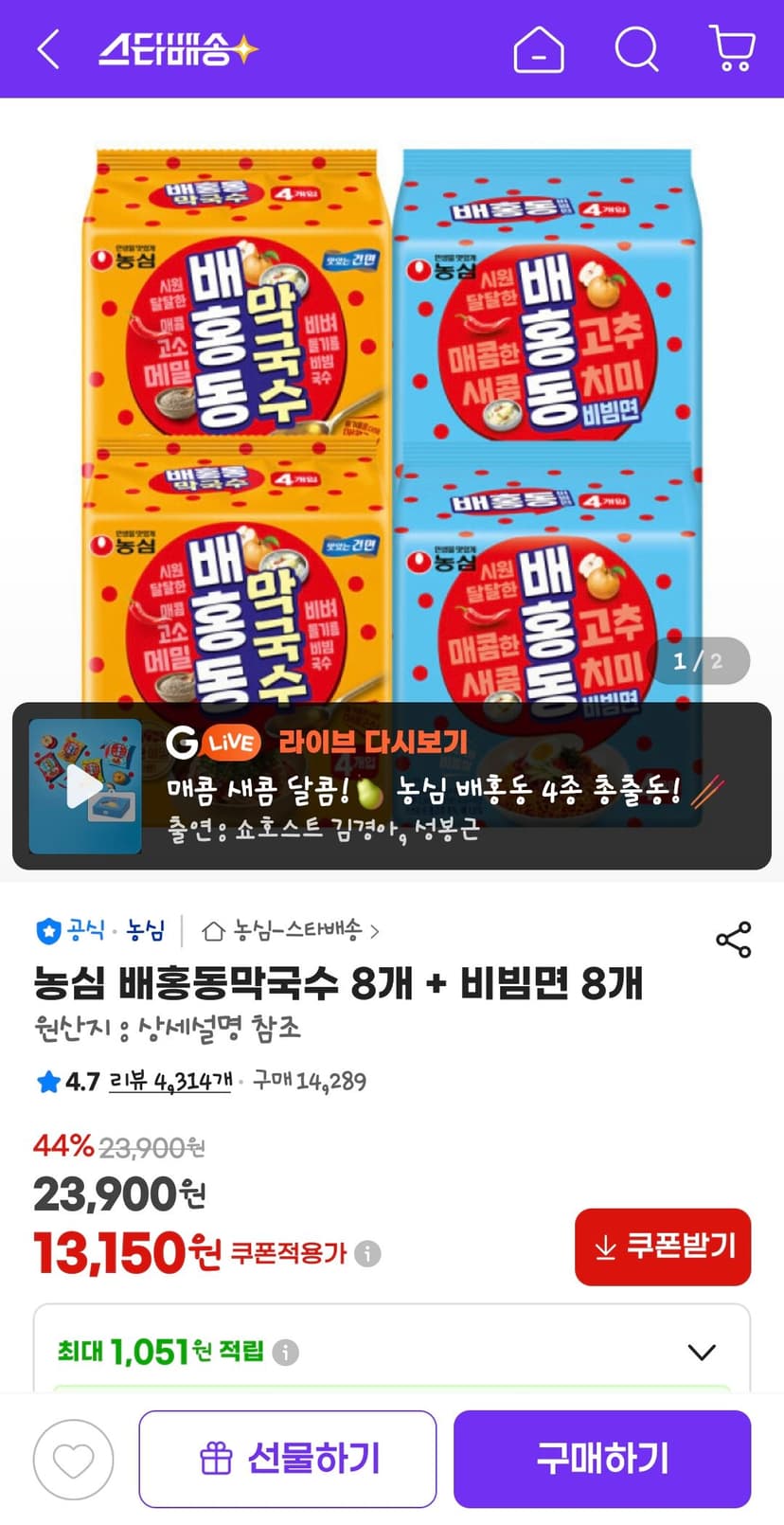Go back using the top-left arrow
This screenshot has width=784, height=1525.
click(x=48, y=49)
